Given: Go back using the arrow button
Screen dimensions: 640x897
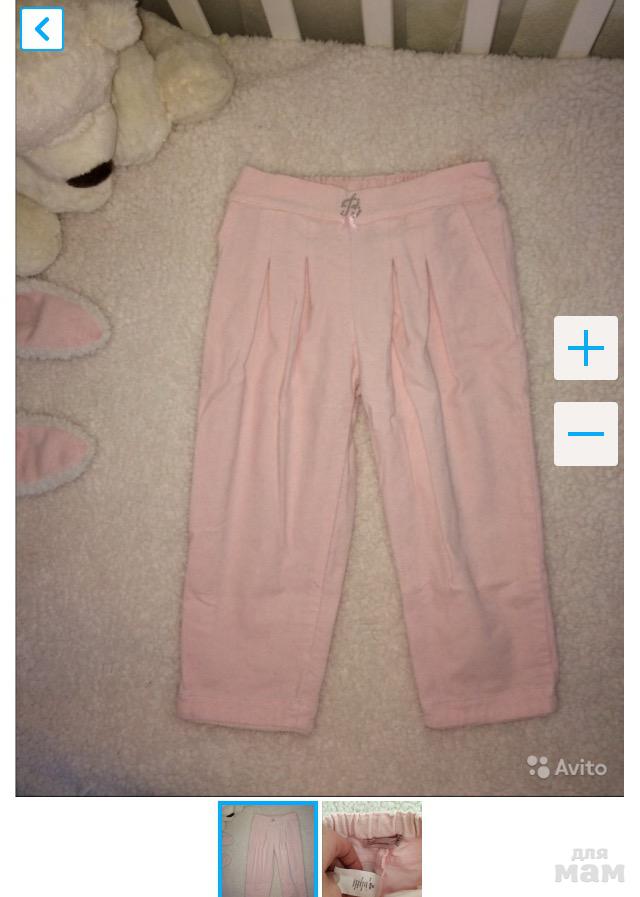Looking at the screenshot, I should click(x=42, y=30).
